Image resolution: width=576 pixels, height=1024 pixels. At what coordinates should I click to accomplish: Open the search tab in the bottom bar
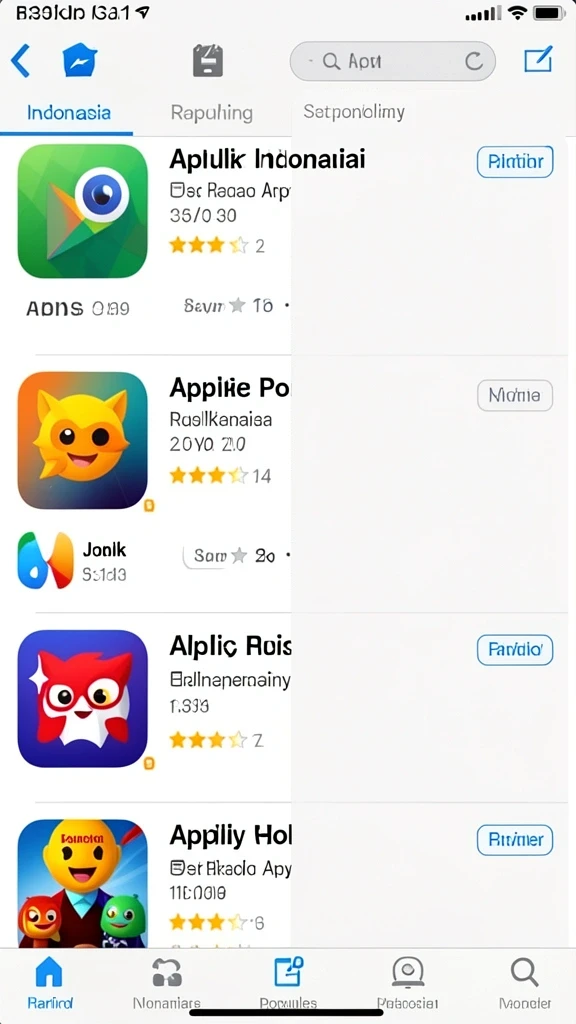click(525, 984)
